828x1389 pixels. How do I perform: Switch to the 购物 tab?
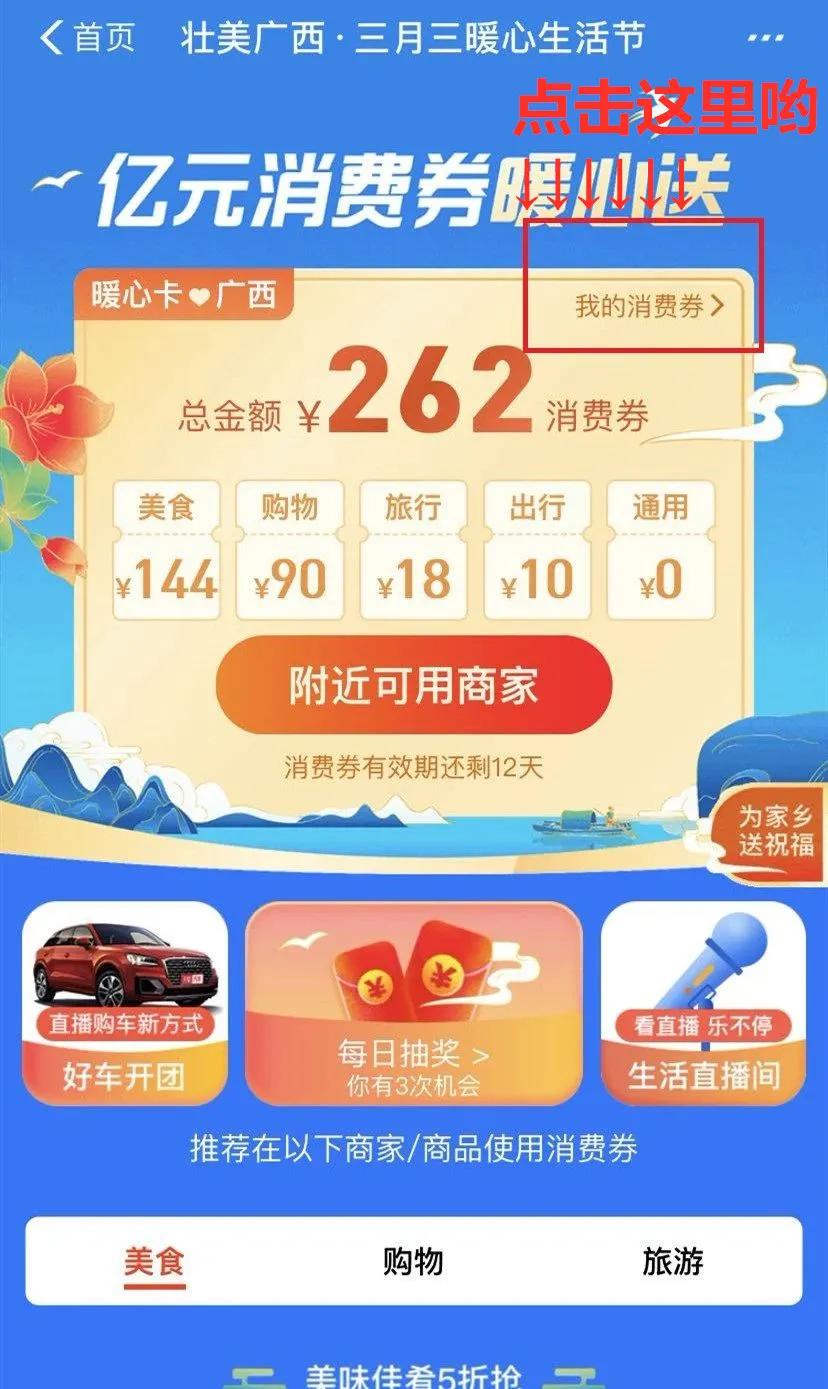click(413, 1264)
